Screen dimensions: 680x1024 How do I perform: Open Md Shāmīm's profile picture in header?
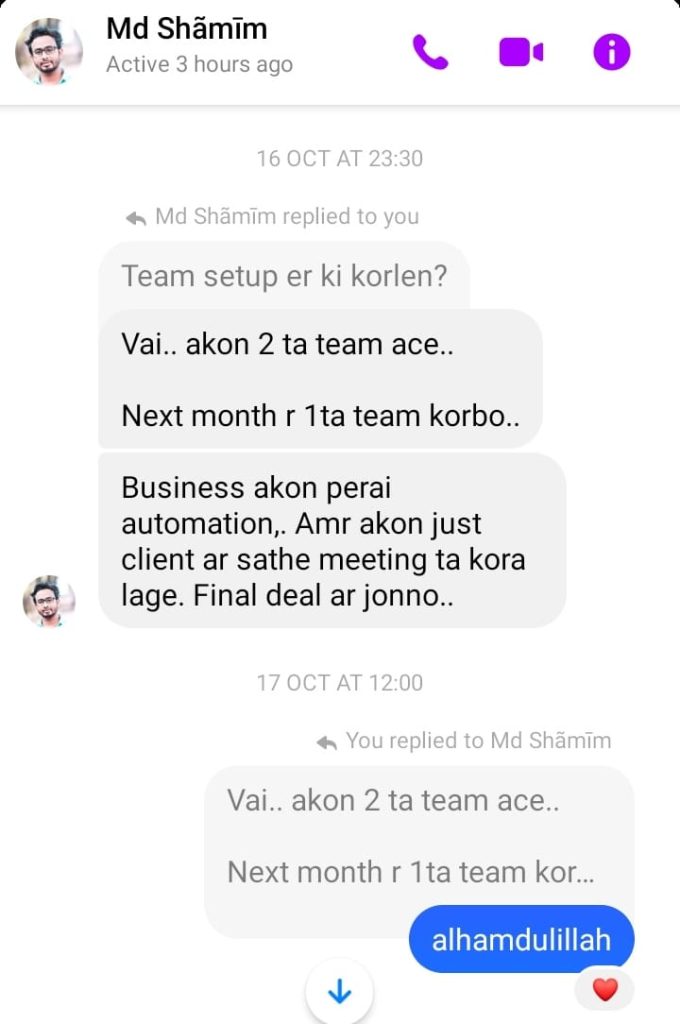tap(49, 50)
